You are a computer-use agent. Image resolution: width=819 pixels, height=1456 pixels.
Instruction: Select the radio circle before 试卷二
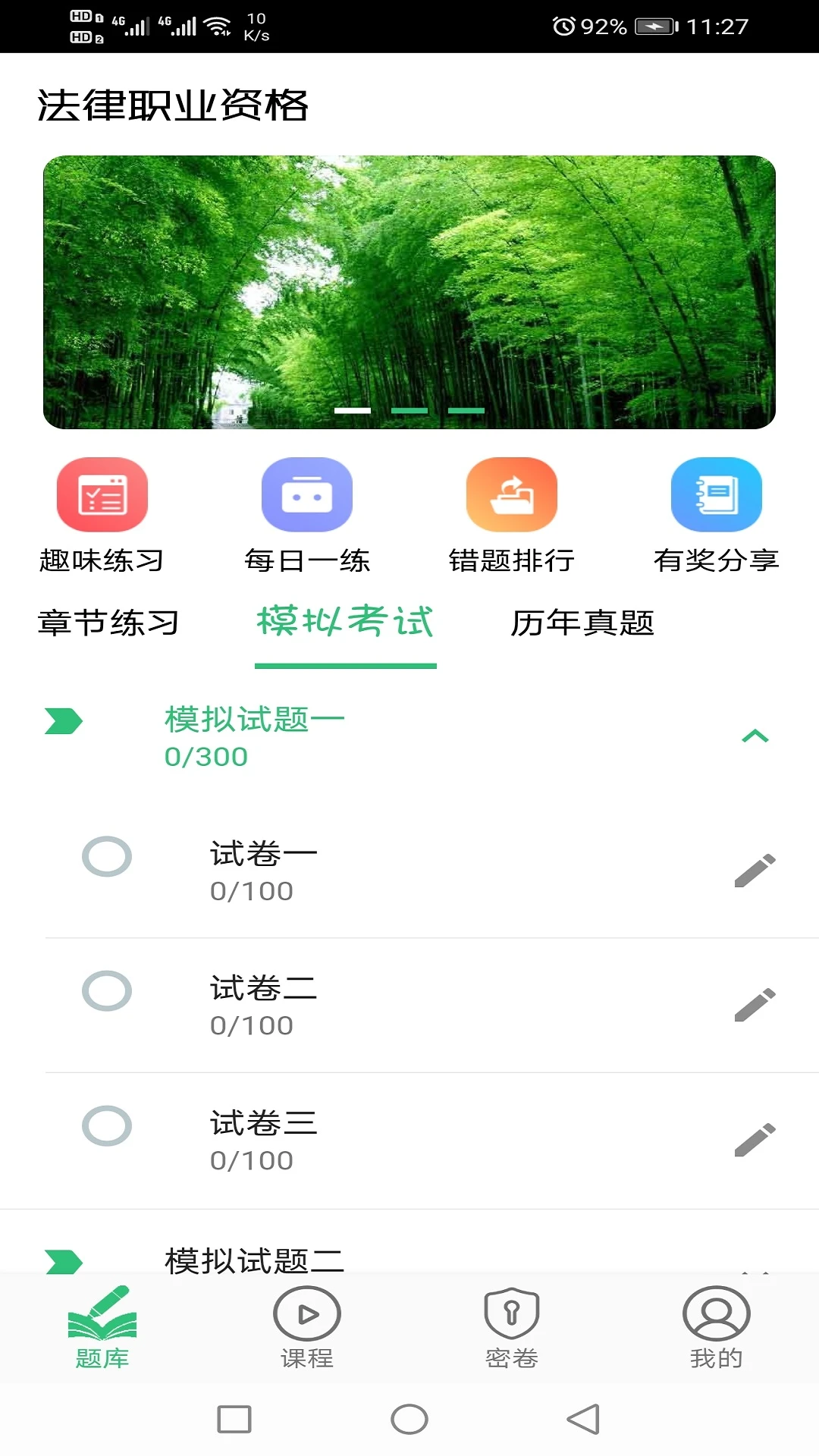[108, 992]
